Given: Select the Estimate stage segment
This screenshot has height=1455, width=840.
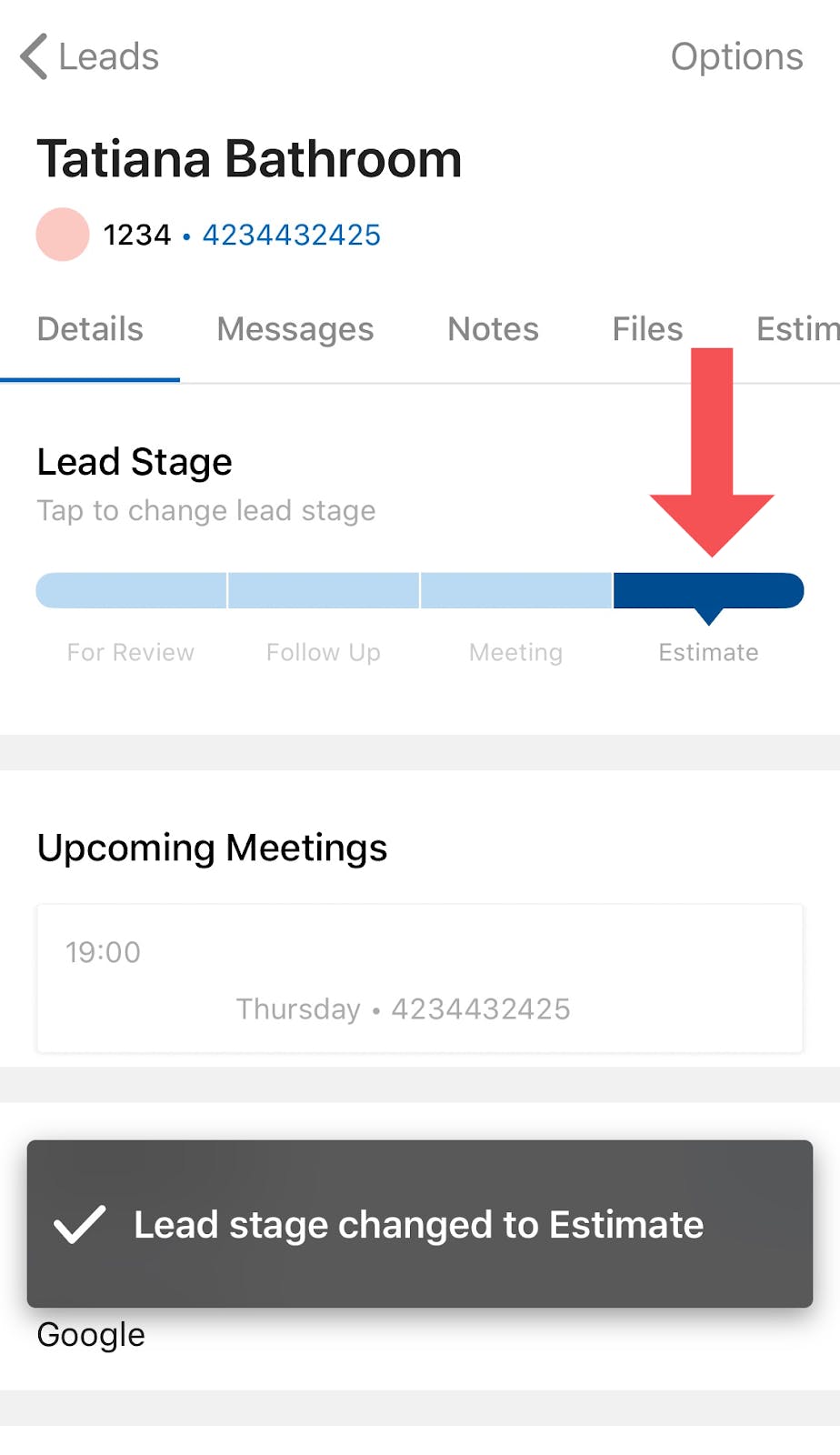Looking at the screenshot, I should pyautogui.click(x=708, y=590).
